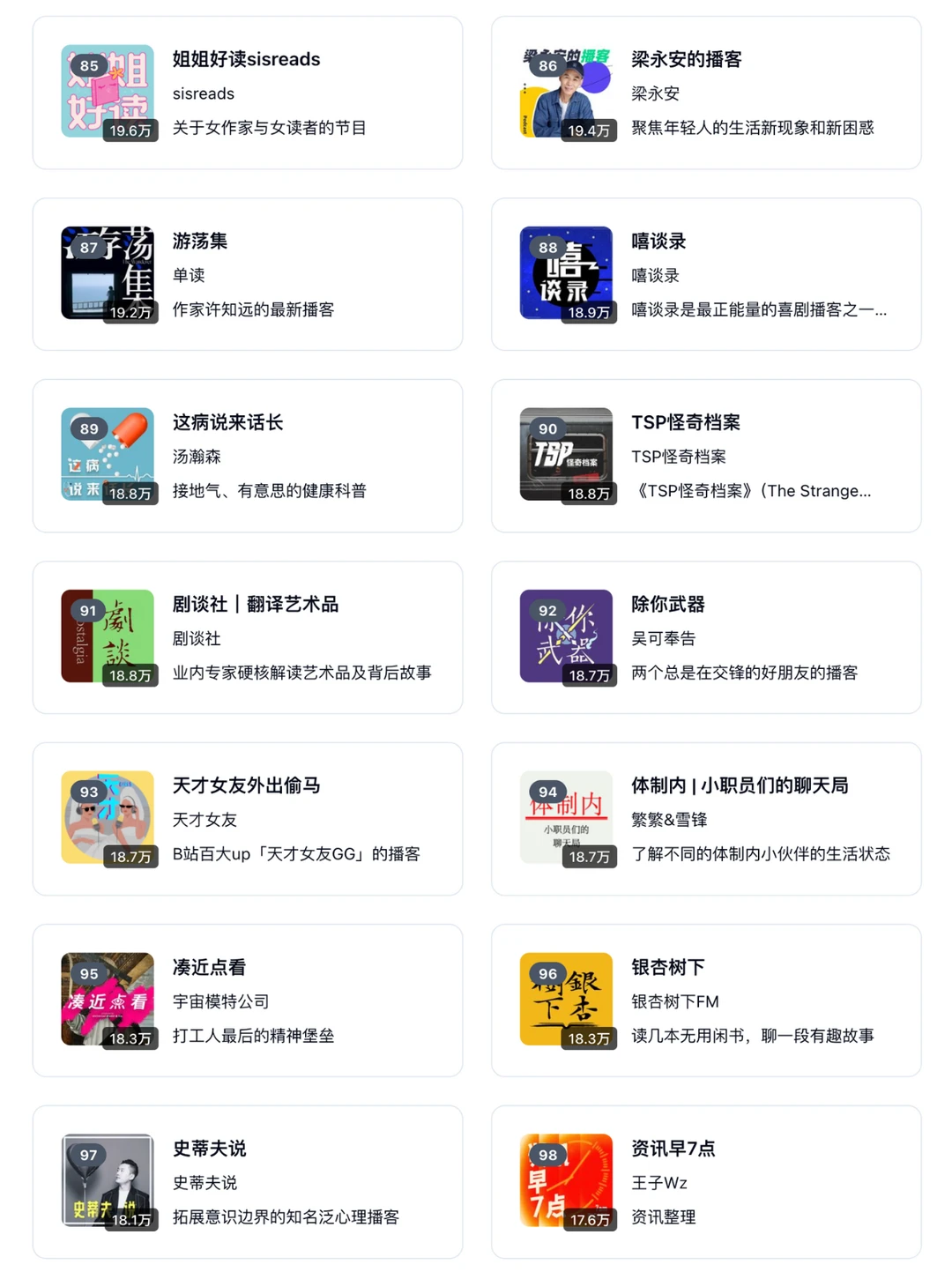Select the rank 85 badge
The width and height of the screenshot is (952, 1272).
pyautogui.click(x=88, y=65)
